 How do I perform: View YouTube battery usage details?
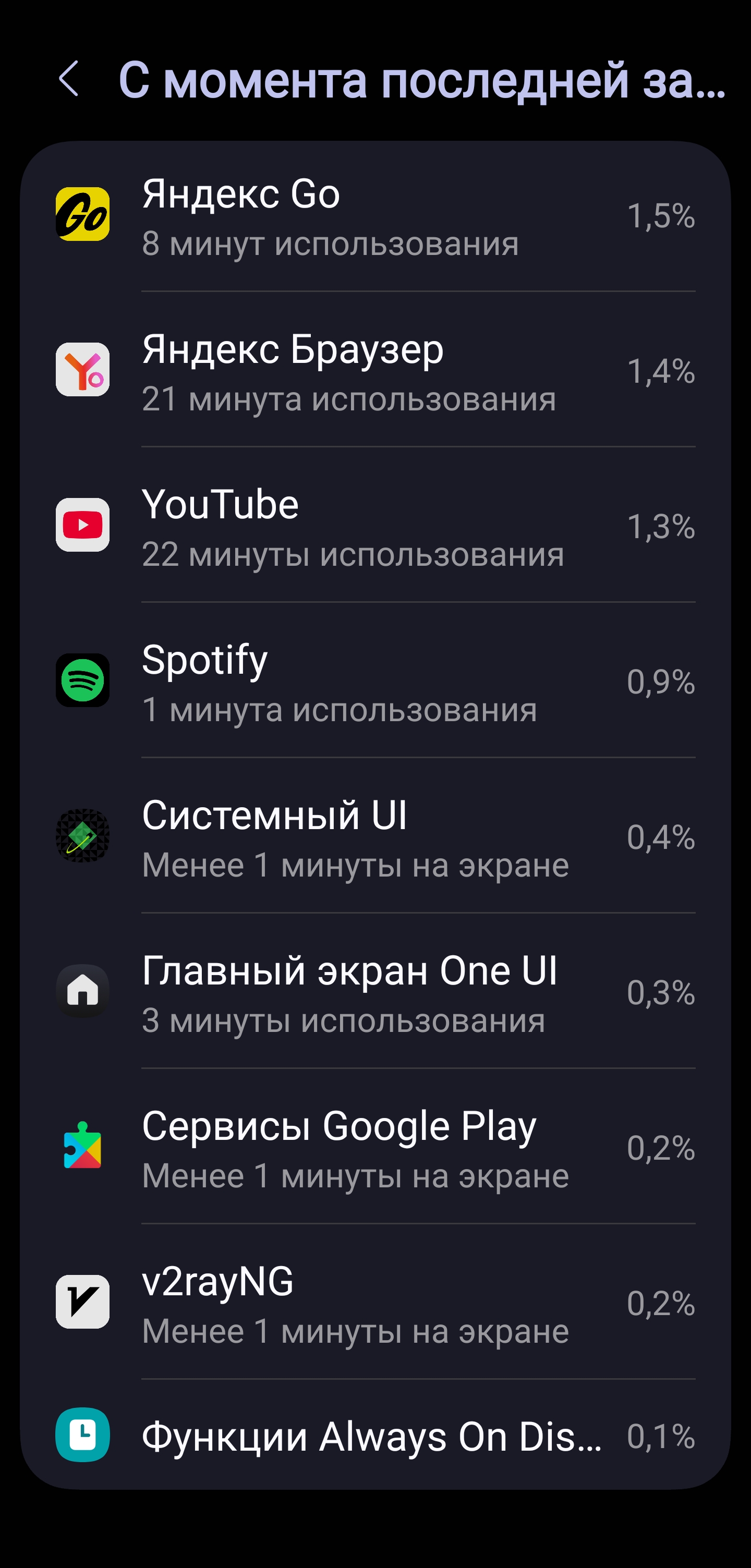pyautogui.click(x=375, y=527)
